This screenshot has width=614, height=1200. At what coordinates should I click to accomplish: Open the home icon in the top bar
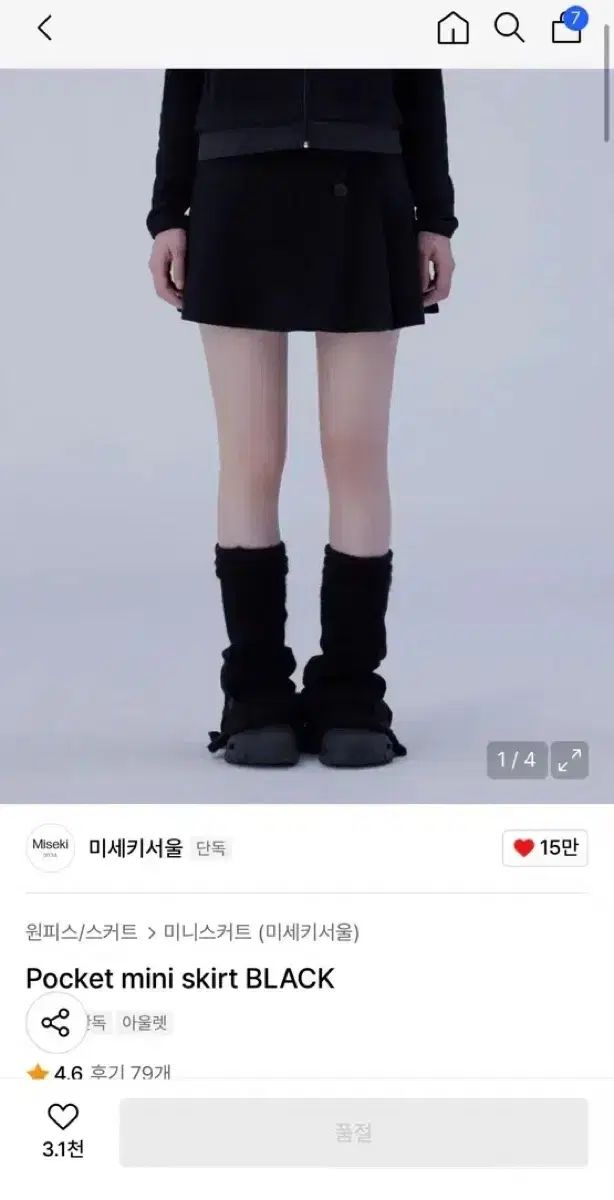453,28
